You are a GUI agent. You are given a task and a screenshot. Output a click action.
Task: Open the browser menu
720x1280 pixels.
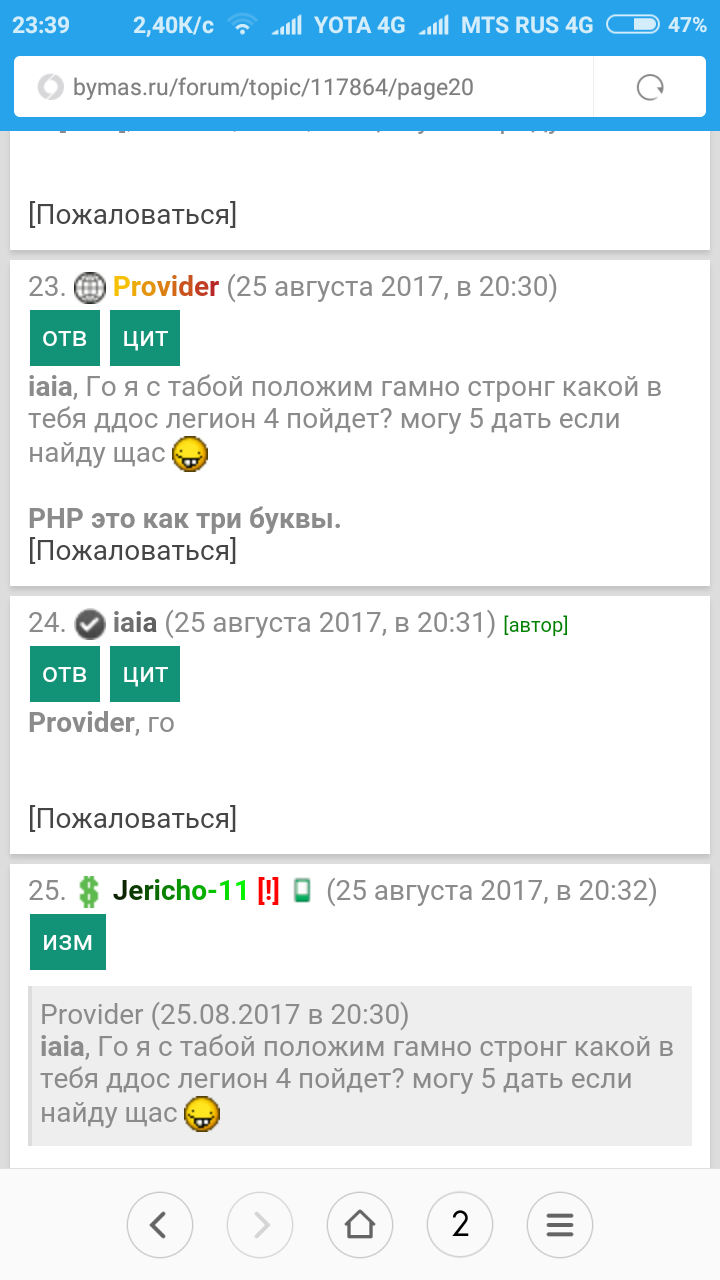[x=559, y=1224]
